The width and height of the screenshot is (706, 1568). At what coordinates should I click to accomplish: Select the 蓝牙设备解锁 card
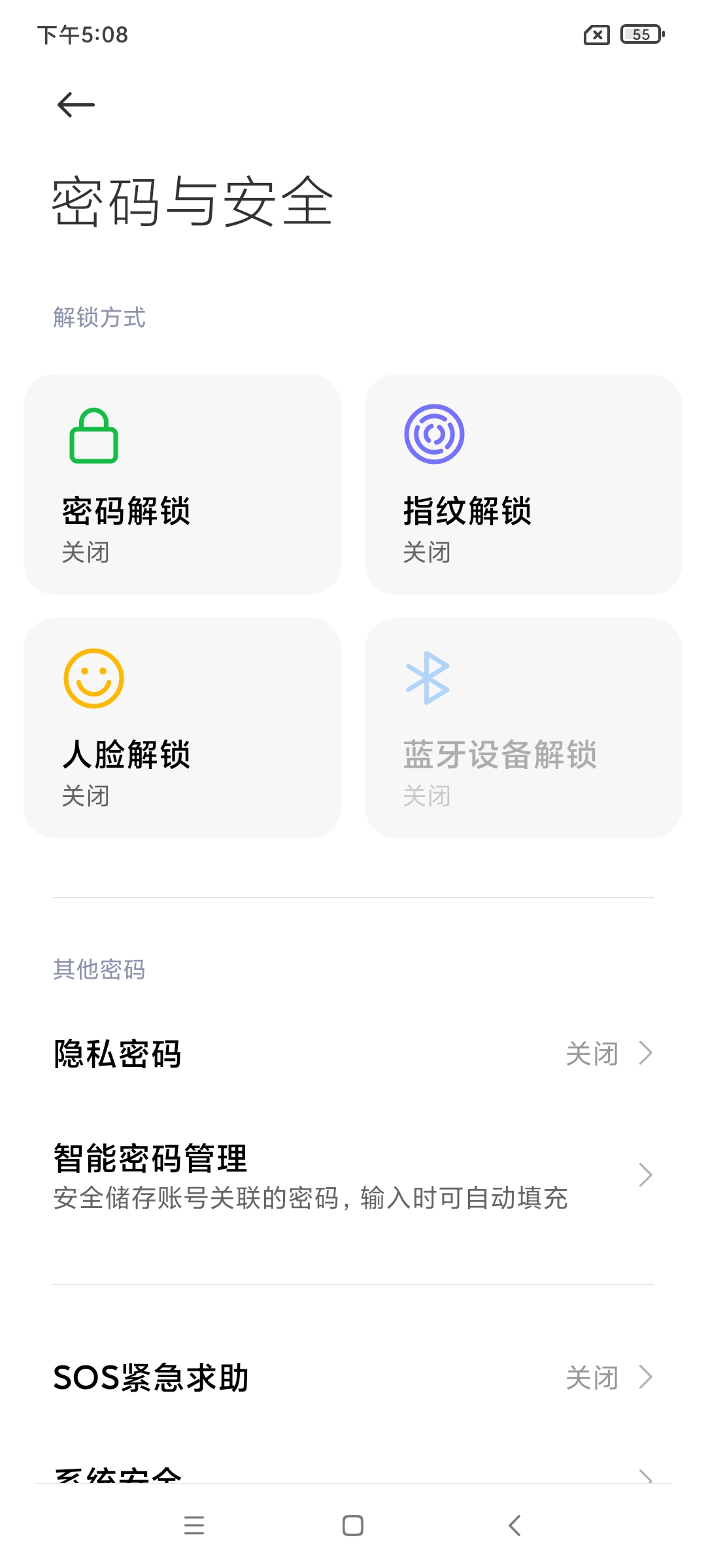[523, 728]
